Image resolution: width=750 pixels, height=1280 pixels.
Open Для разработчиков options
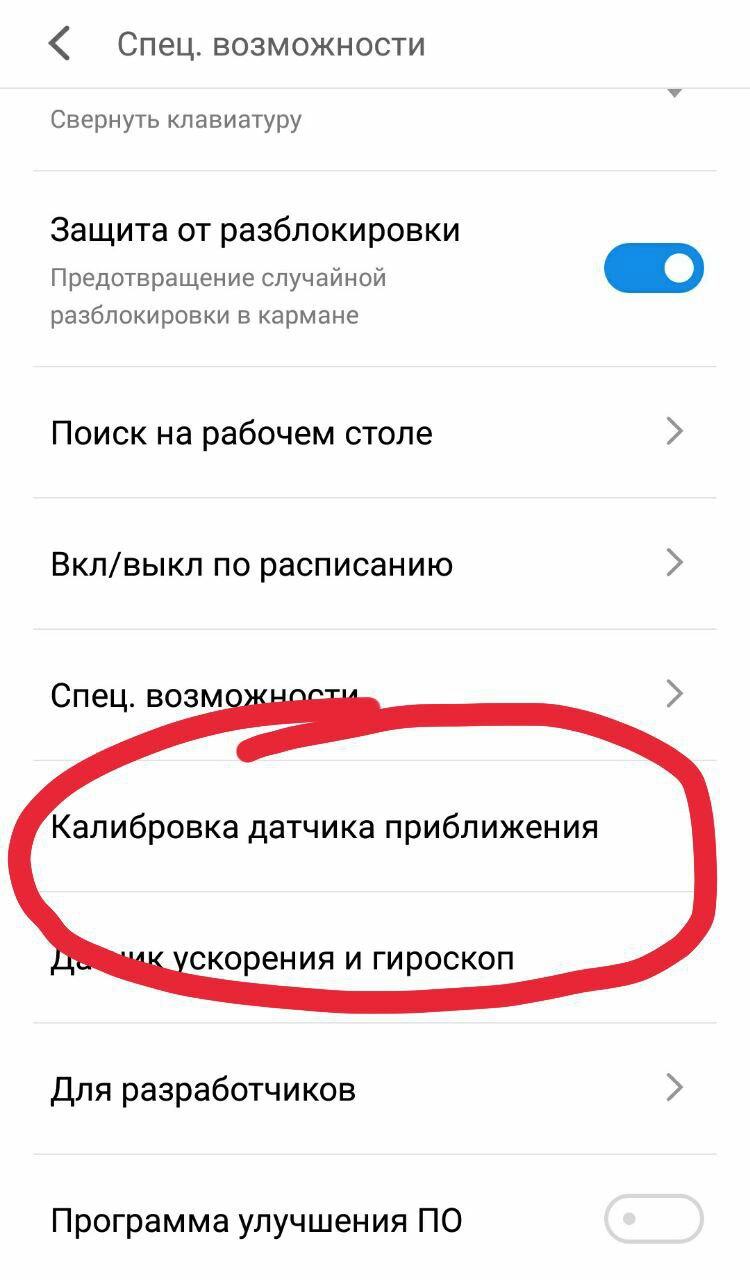tap(374, 1089)
